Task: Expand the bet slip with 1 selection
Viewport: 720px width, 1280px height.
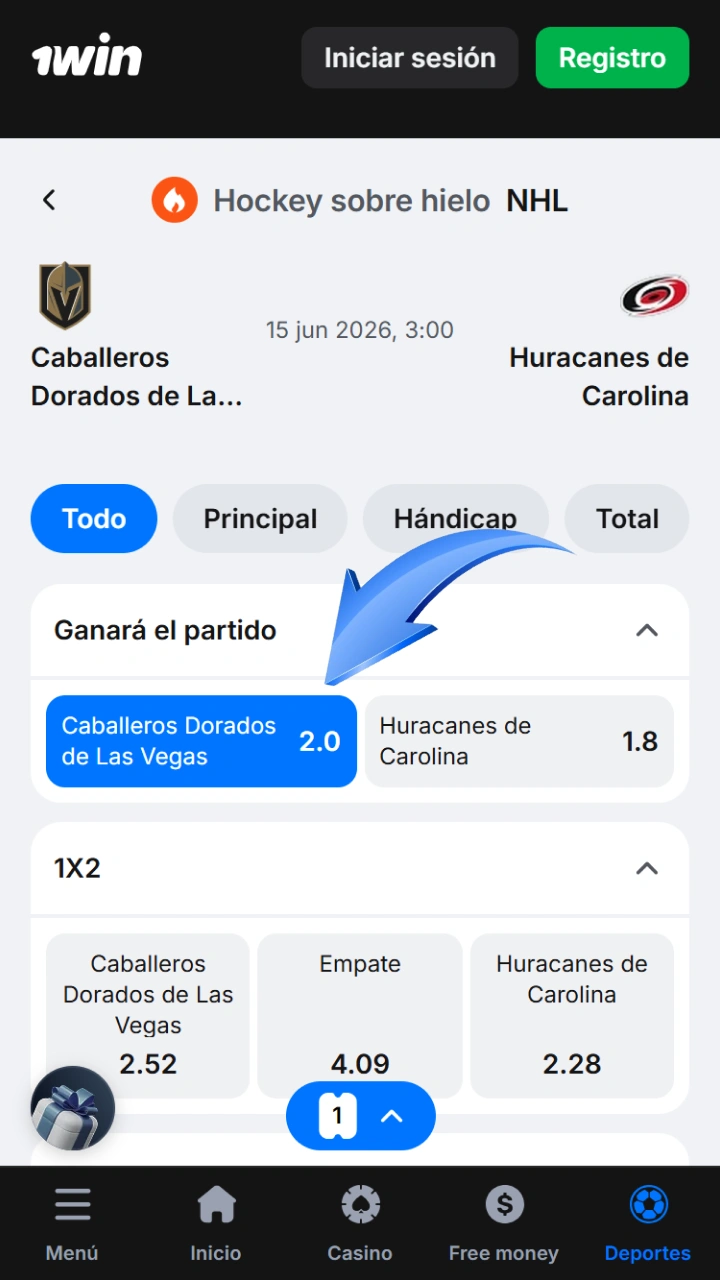Action: point(361,1116)
